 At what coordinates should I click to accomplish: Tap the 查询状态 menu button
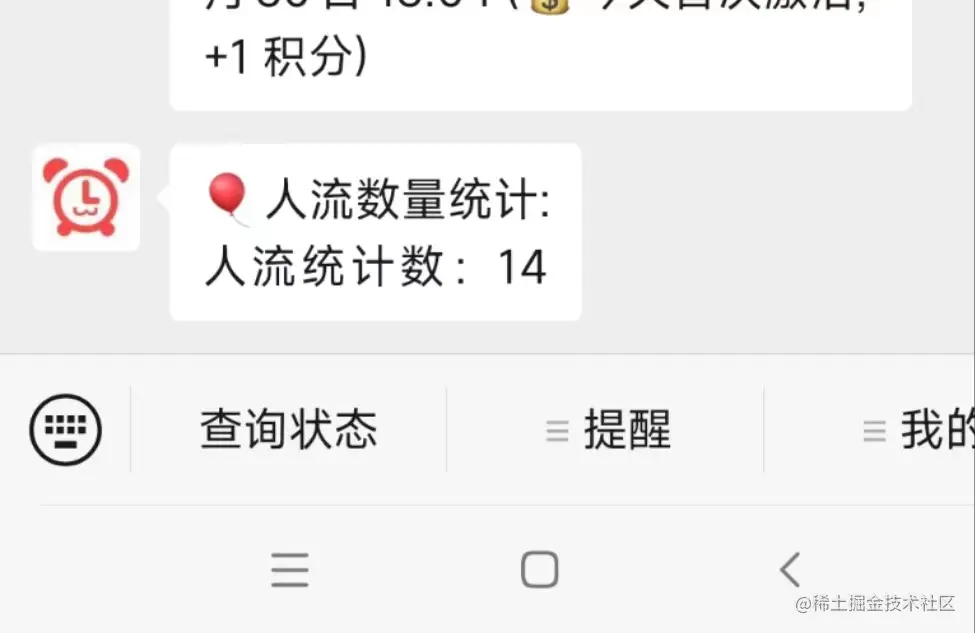coord(288,430)
